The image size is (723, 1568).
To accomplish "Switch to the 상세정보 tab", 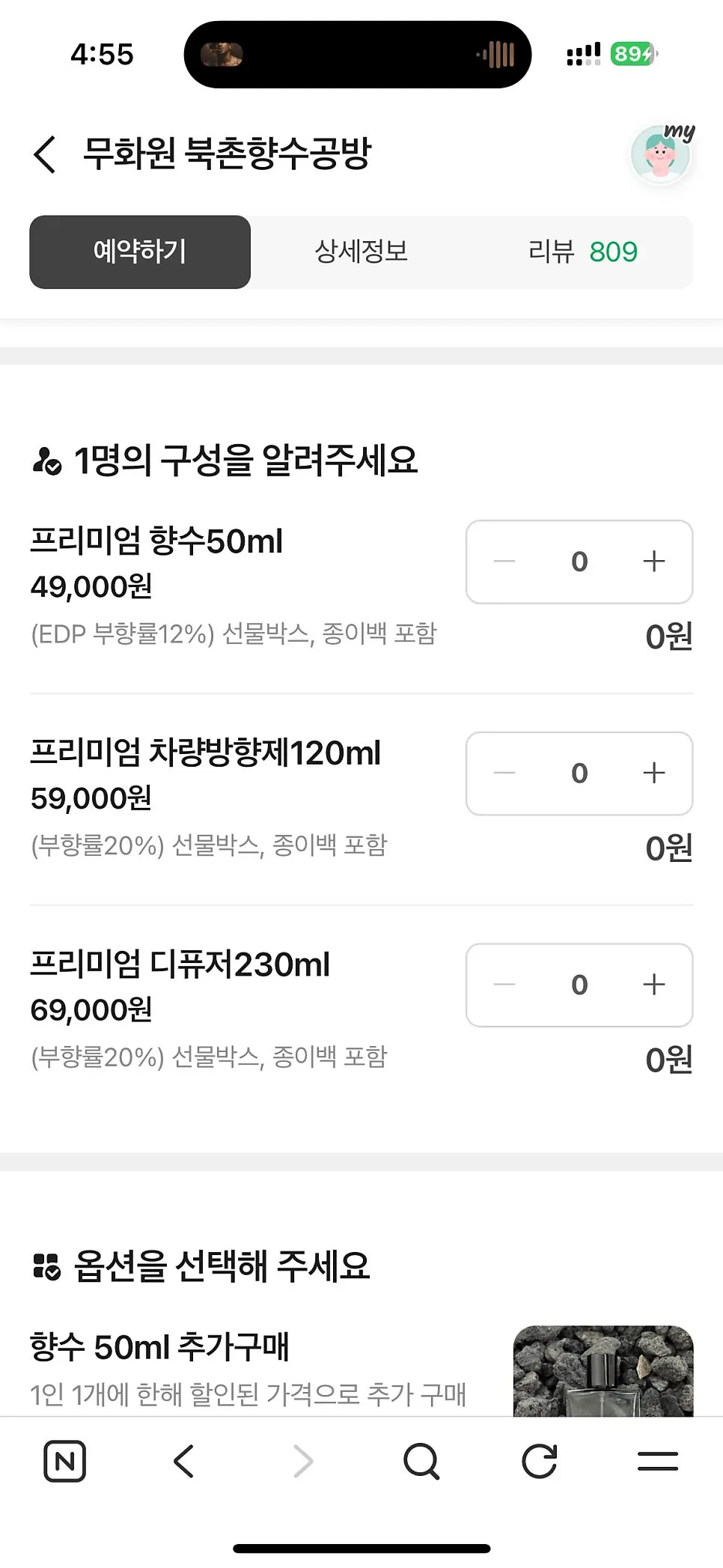I will (x=361, y=252).
